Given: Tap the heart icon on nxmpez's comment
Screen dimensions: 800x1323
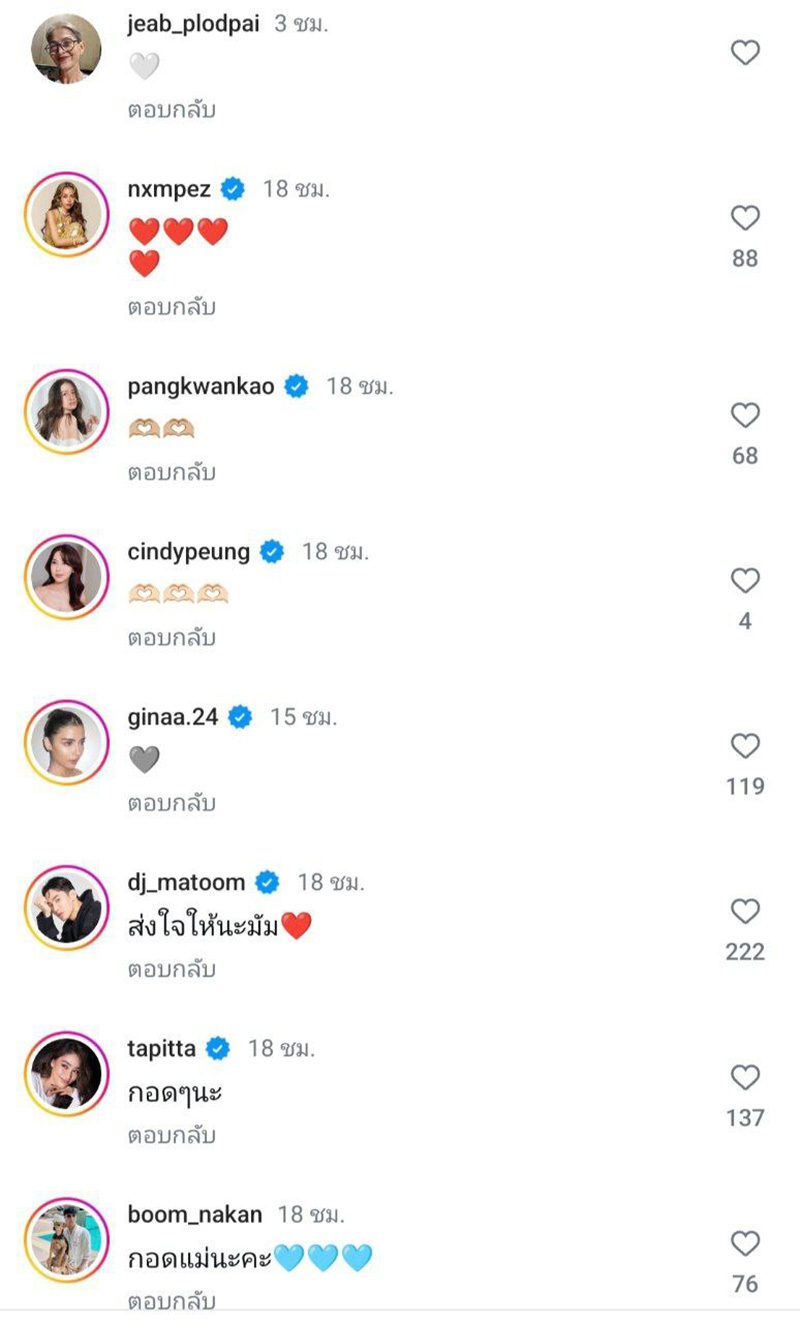Looking at the screenshot, I should pyautogui.click(x=745, y=218).
